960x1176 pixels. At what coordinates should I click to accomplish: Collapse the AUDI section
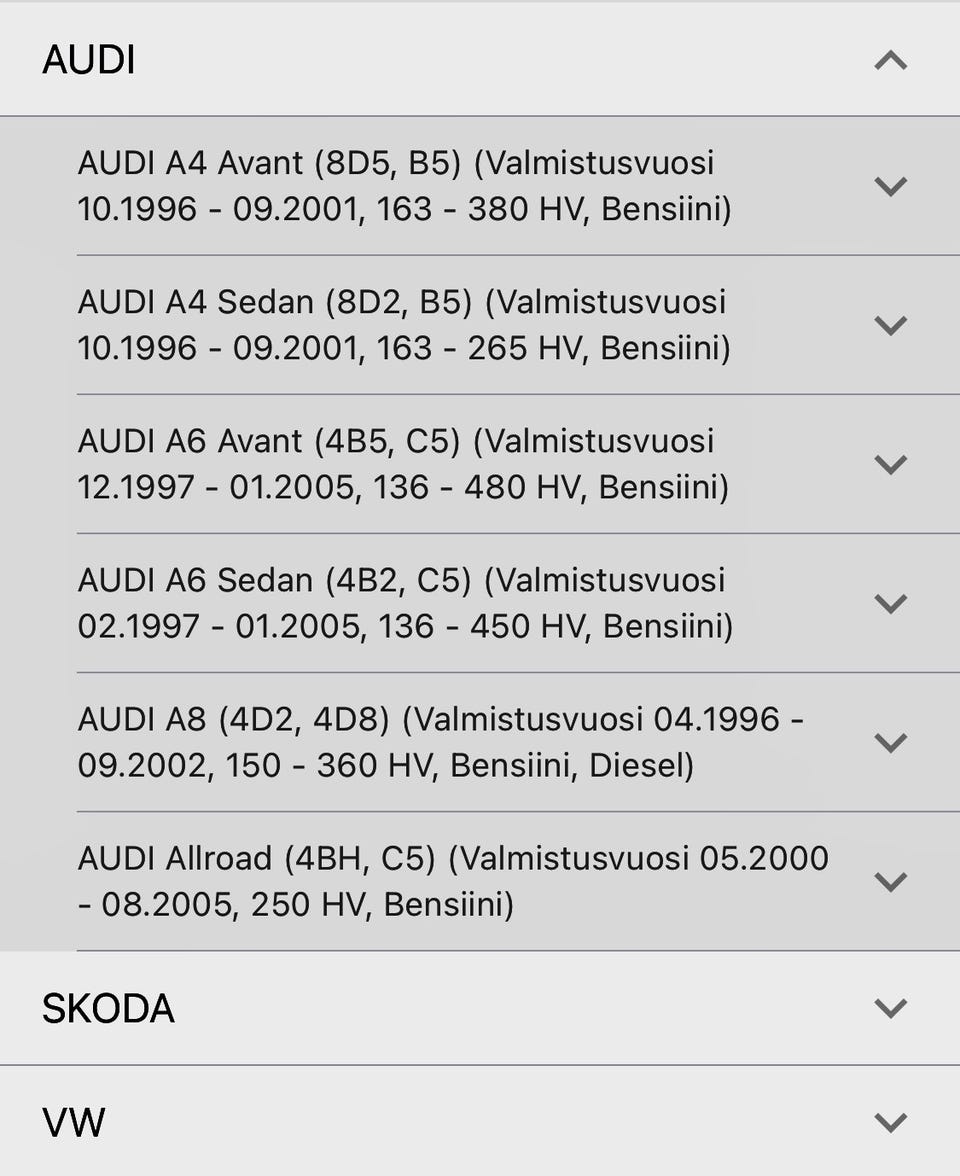pyautogui.click(x=889, y=61)
